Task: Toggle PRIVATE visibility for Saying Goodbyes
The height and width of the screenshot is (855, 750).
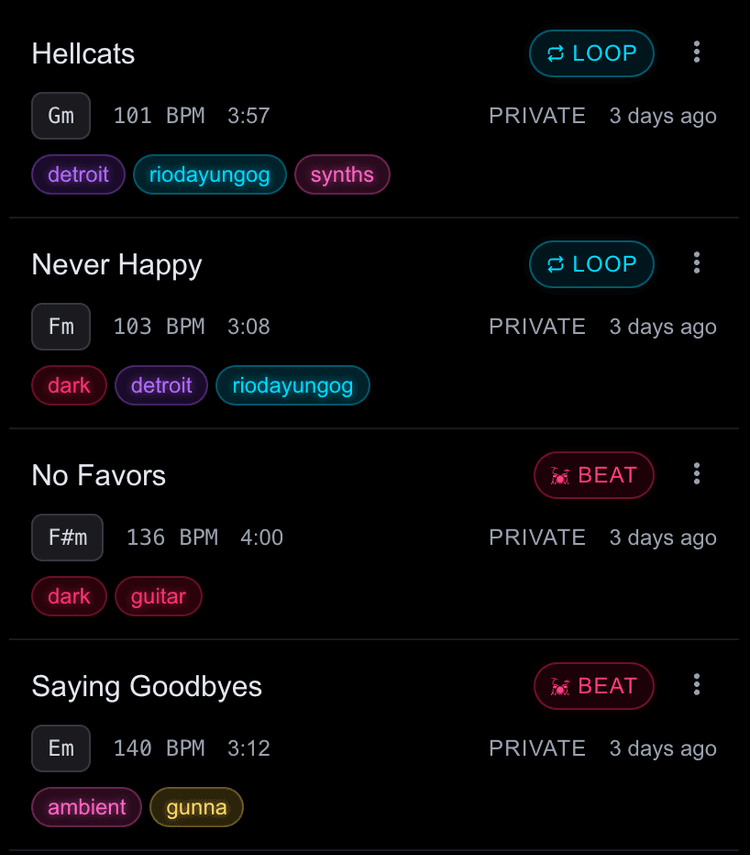Action: pyautogui.click(x=537, y=748)
